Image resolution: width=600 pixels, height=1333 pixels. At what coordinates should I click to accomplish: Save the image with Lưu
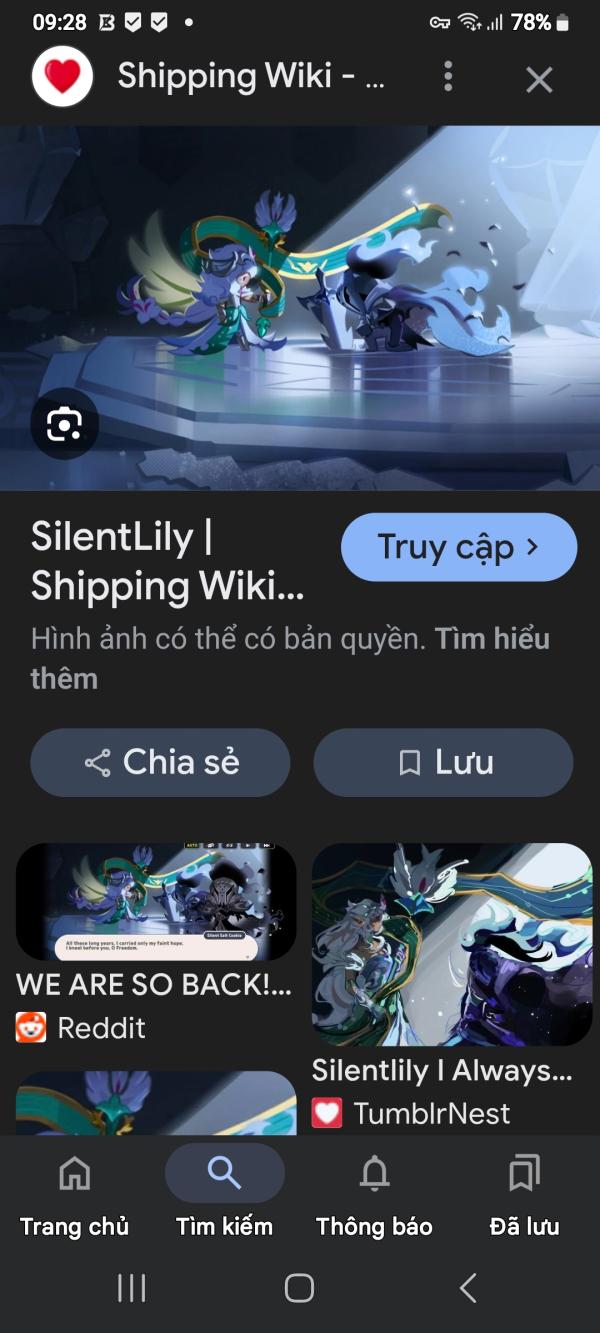point(443,763)
